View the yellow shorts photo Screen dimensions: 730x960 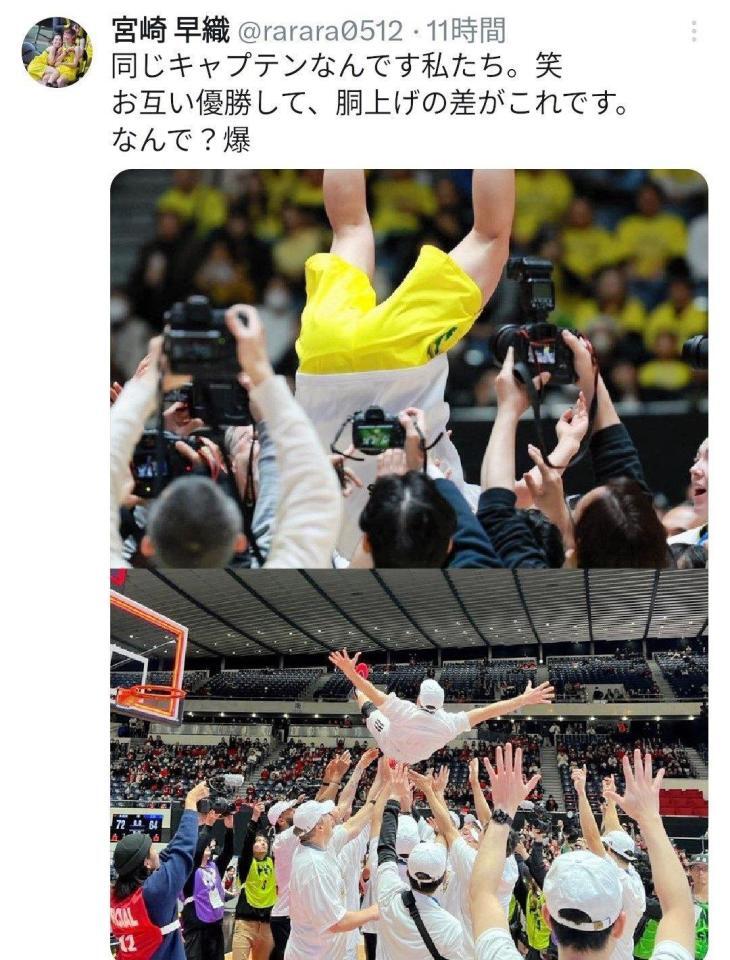tap(408, 368)
